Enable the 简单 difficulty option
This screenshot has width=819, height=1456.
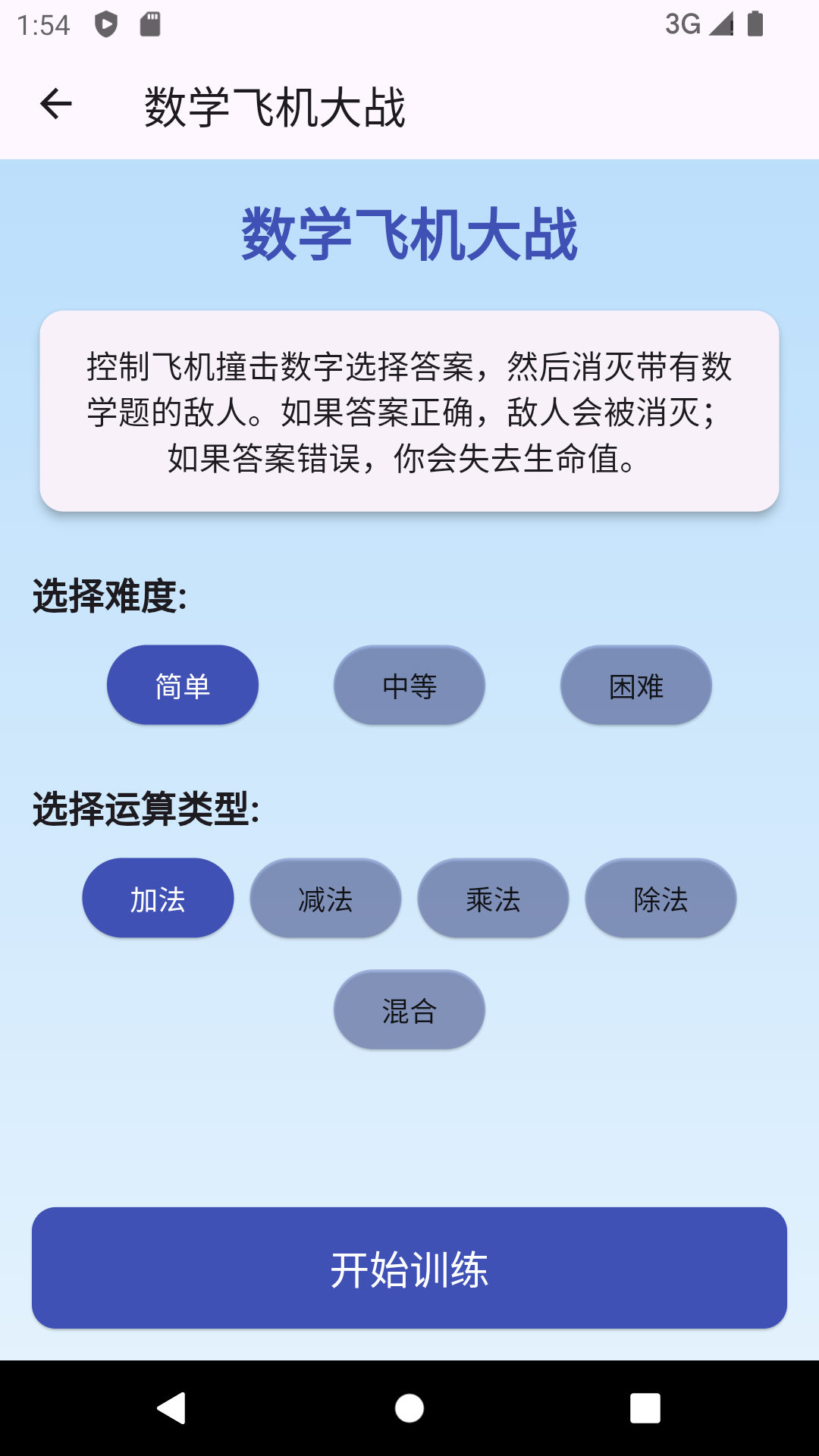(182, 685)
